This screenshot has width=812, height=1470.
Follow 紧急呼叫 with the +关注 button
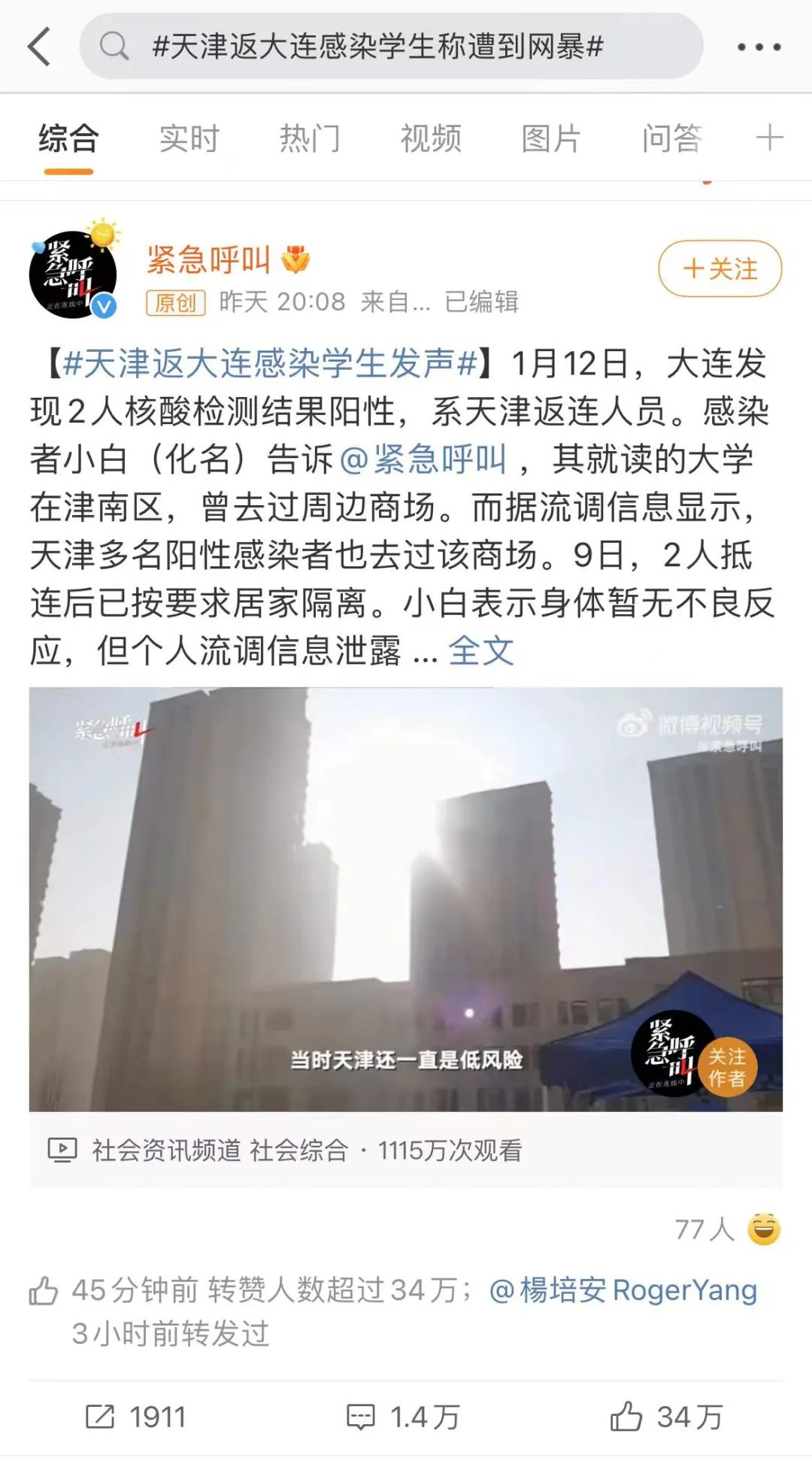point(720,268)
